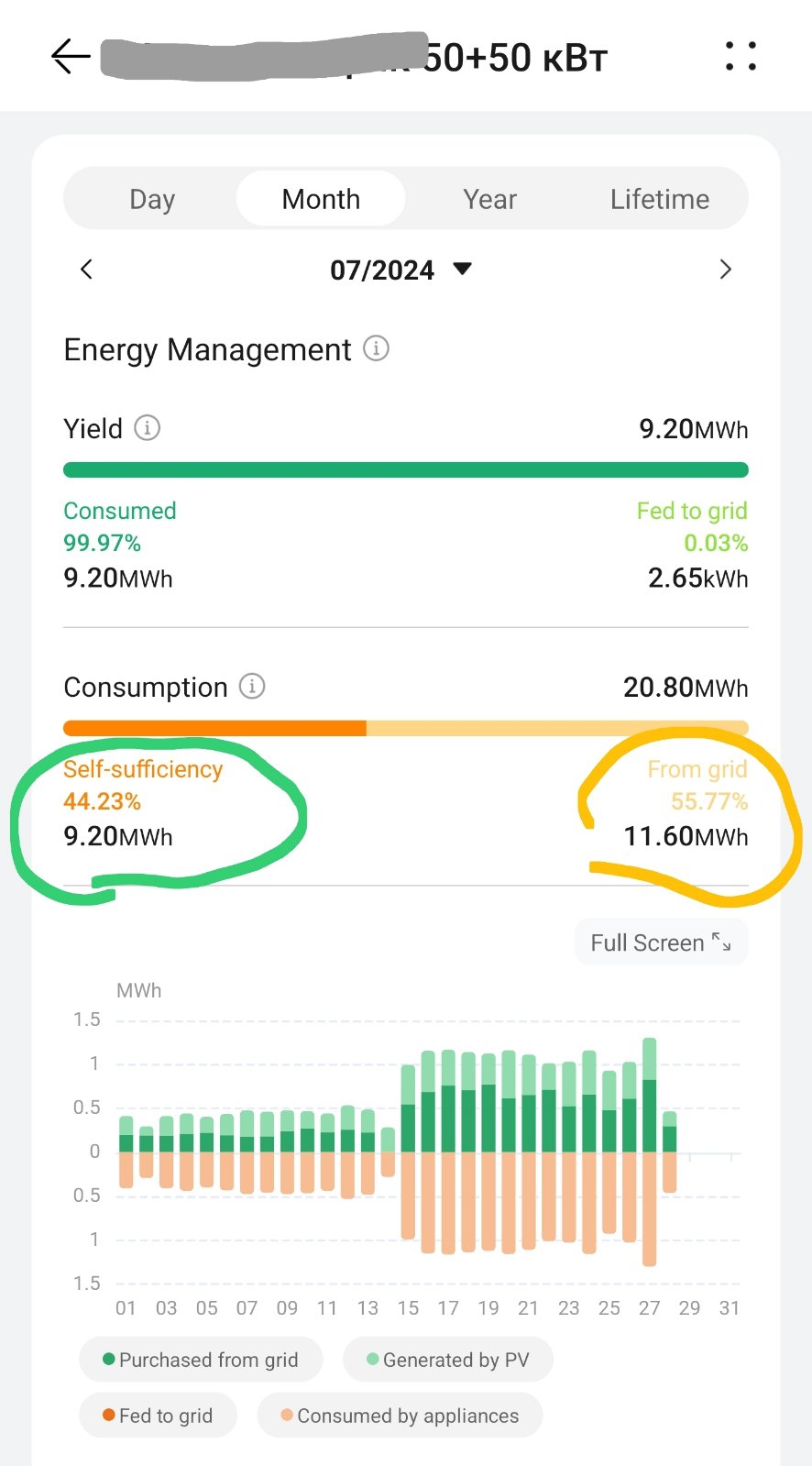Toggle the Generated by PV series

448,1360
